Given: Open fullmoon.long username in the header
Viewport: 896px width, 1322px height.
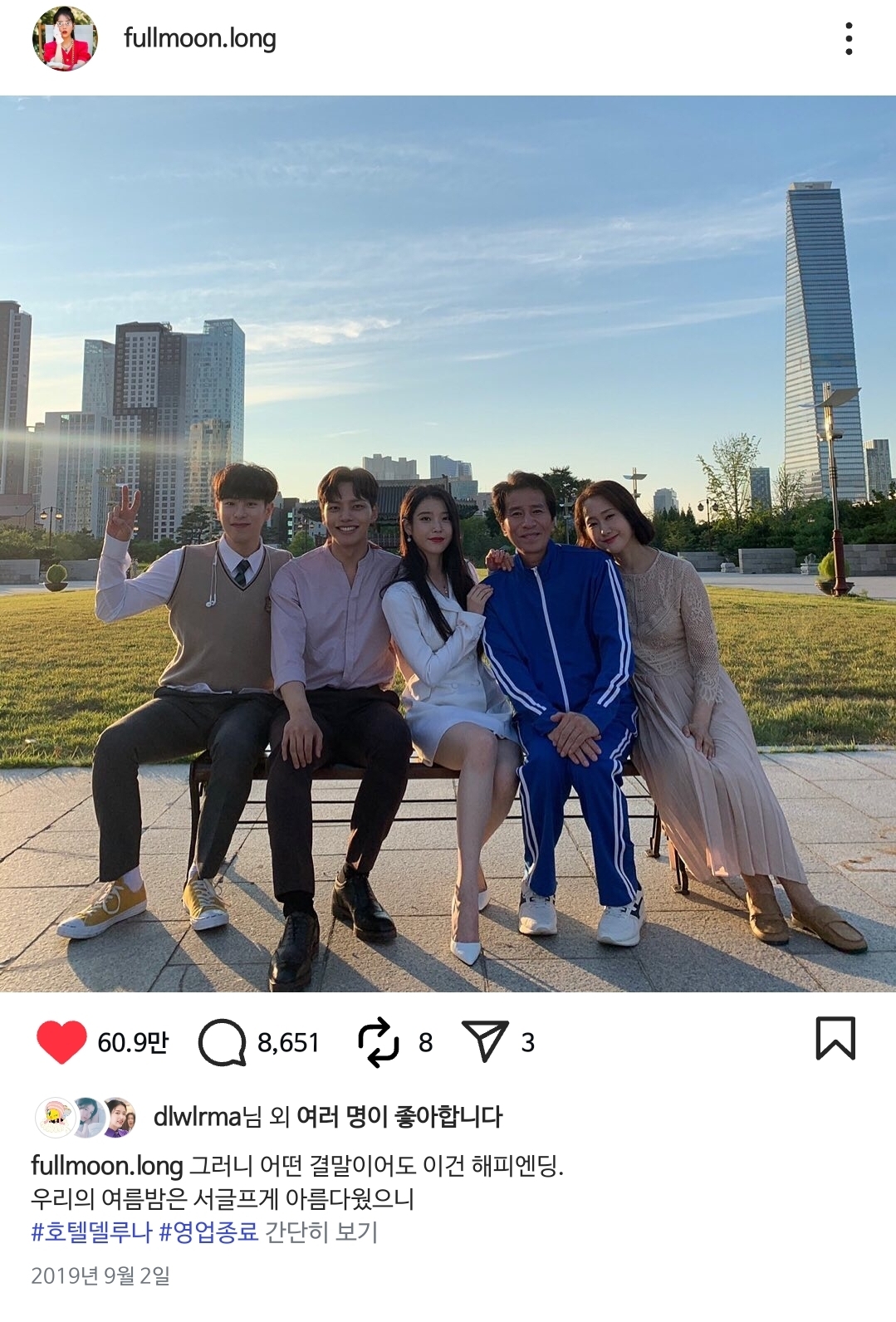Looking at the screenshot, I should 199,38.
